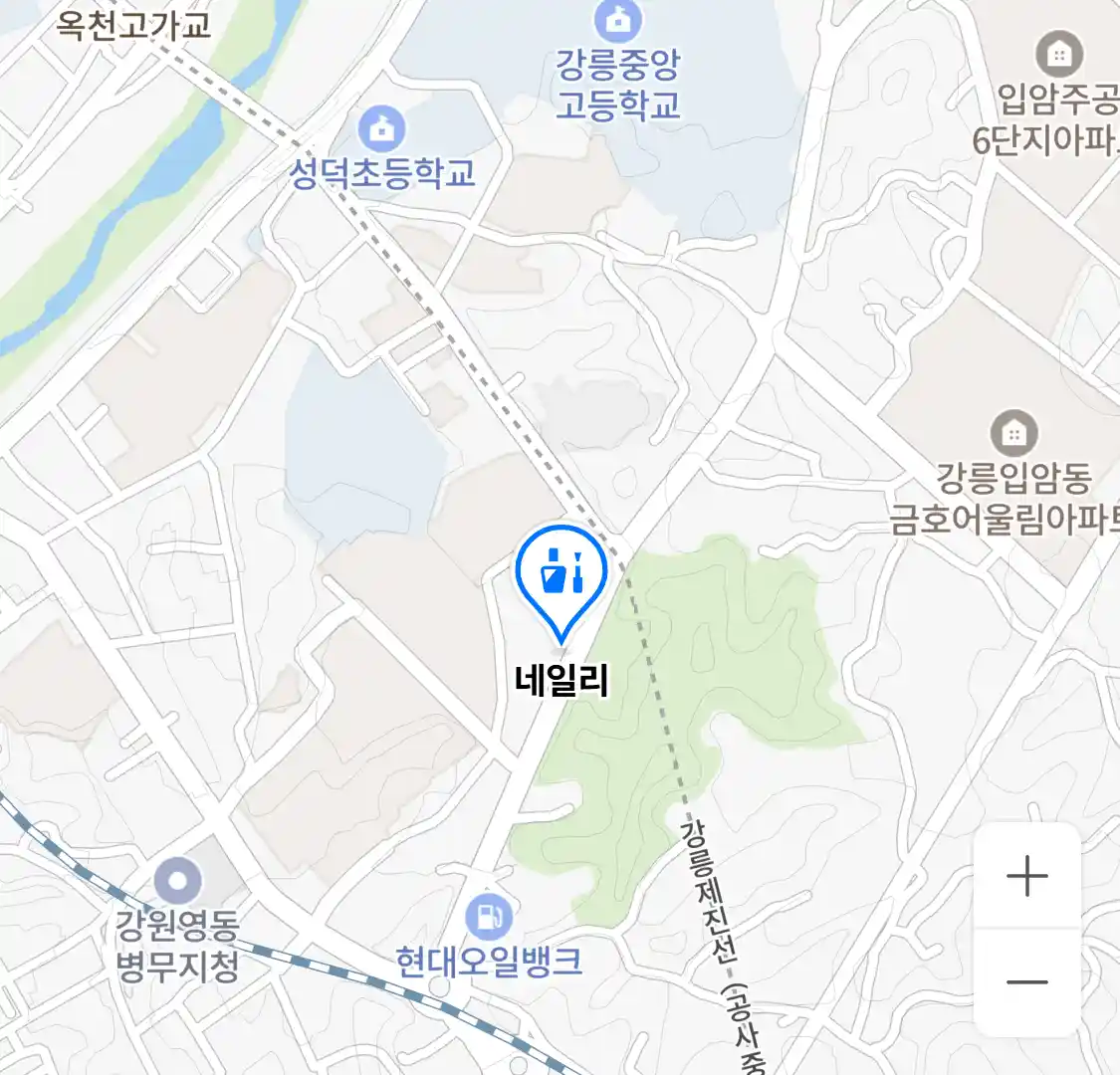Select the 입암주공 6단지아파트 marker
The image size is (1120, 1075).
(1058, 54)
